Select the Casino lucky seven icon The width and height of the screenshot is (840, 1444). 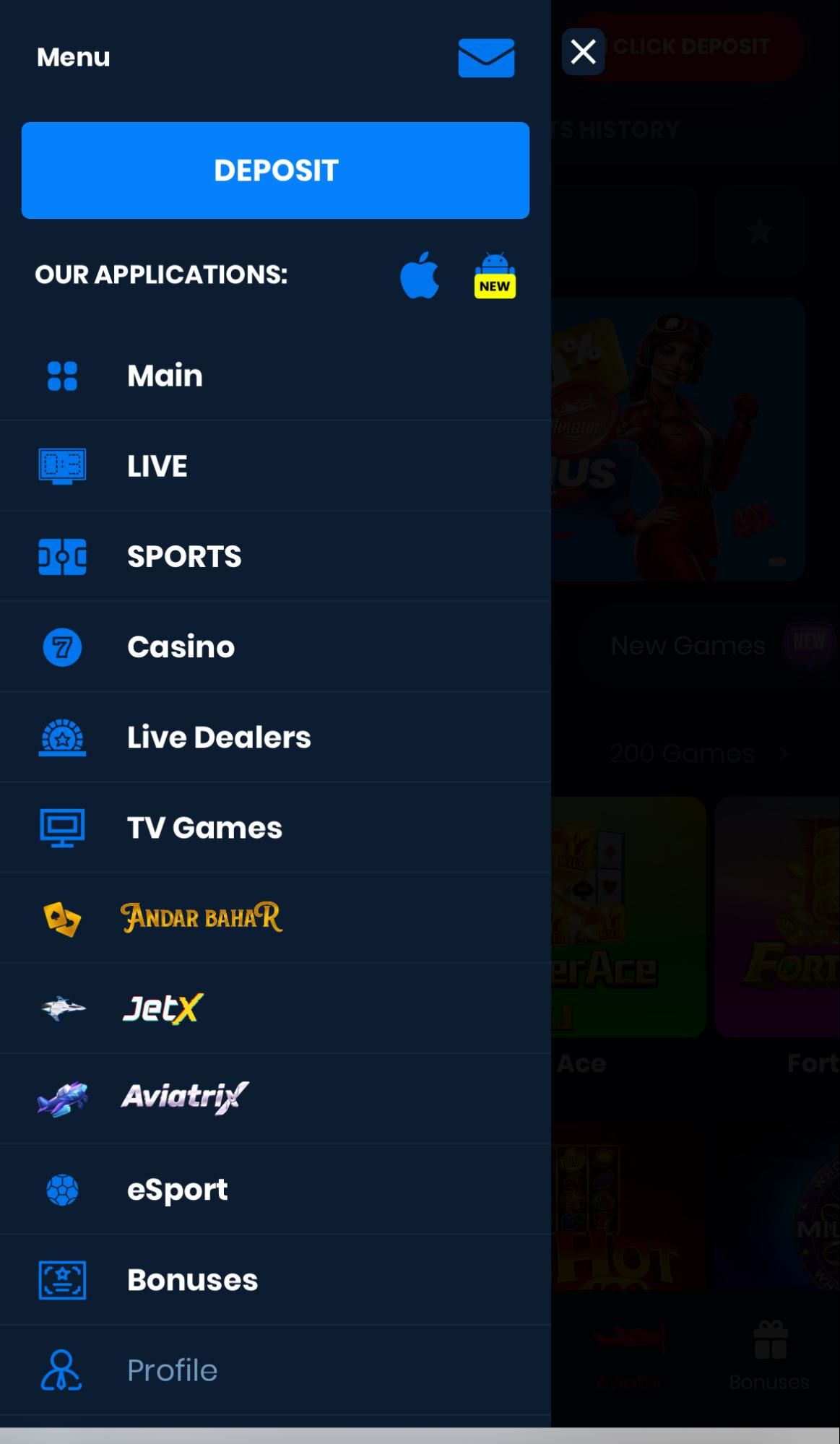click(x=62, y=647)
